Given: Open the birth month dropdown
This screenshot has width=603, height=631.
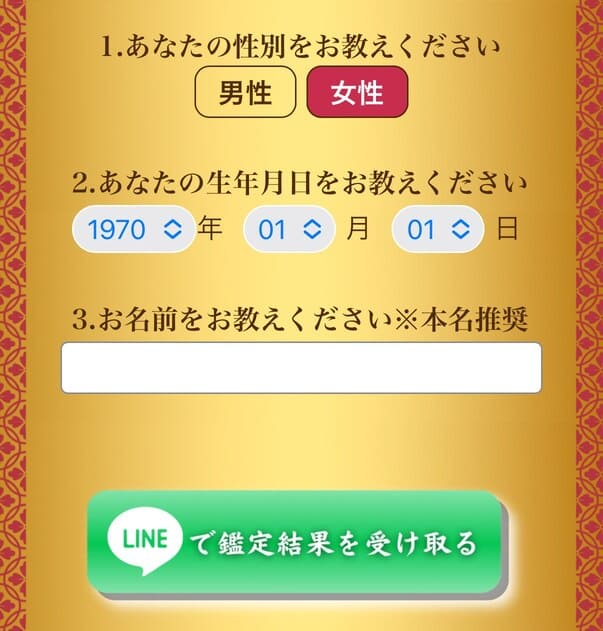Looking at the screenshot, I should point(289,229).
